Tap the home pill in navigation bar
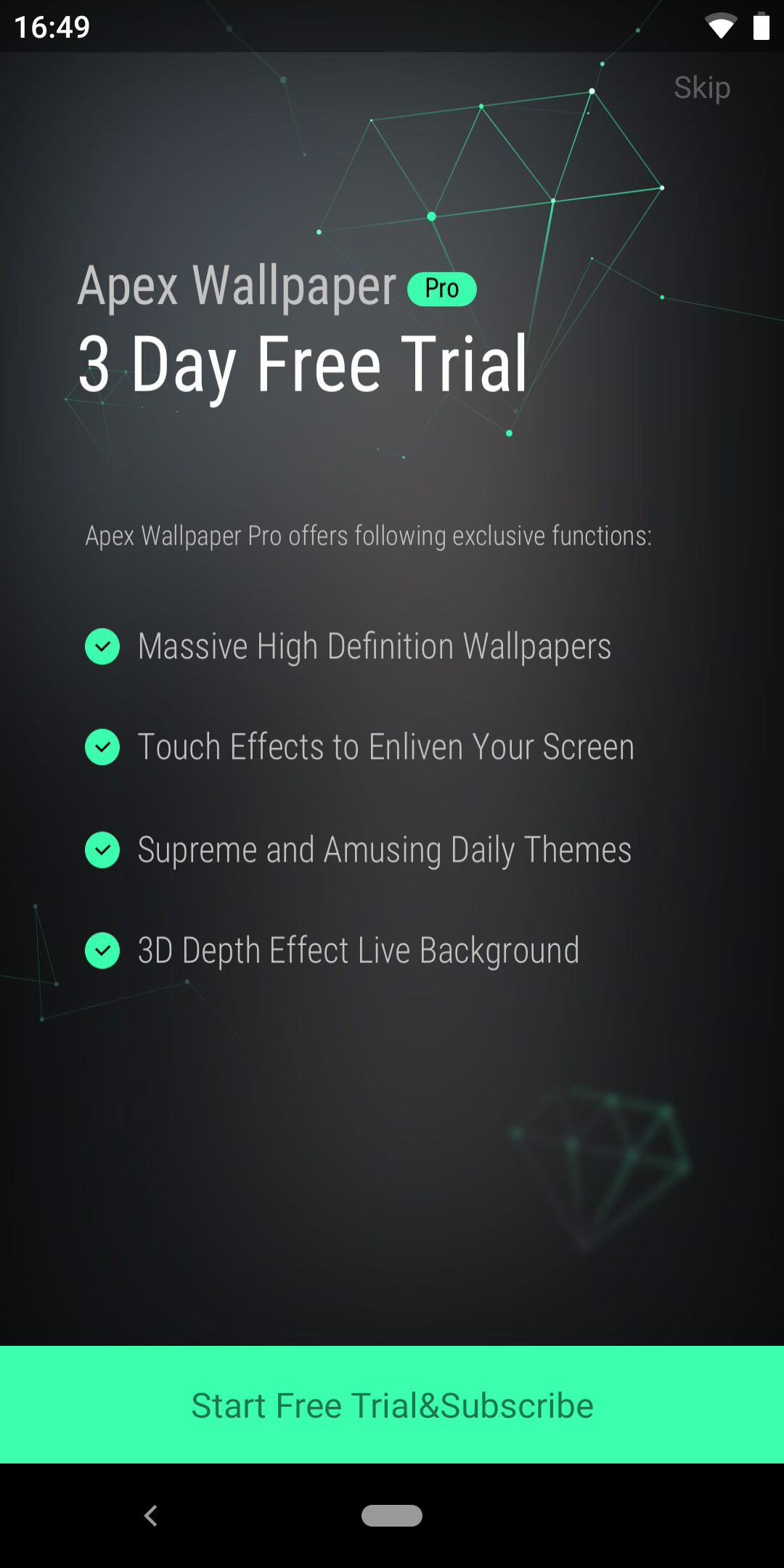784x1568 pixels. tap(392, 1516)
